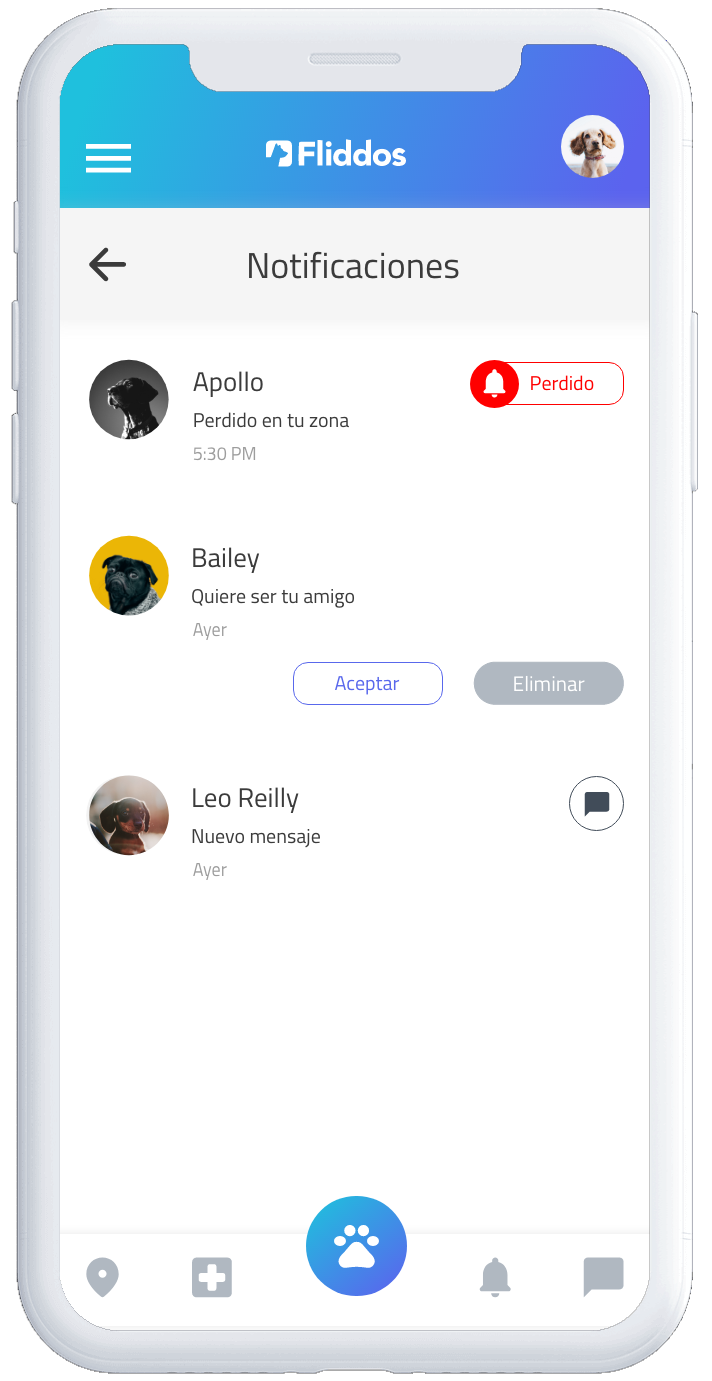Screen dimensions: 712x1381
Task: Accept Bailey's friend request
Action: point(367,684)
